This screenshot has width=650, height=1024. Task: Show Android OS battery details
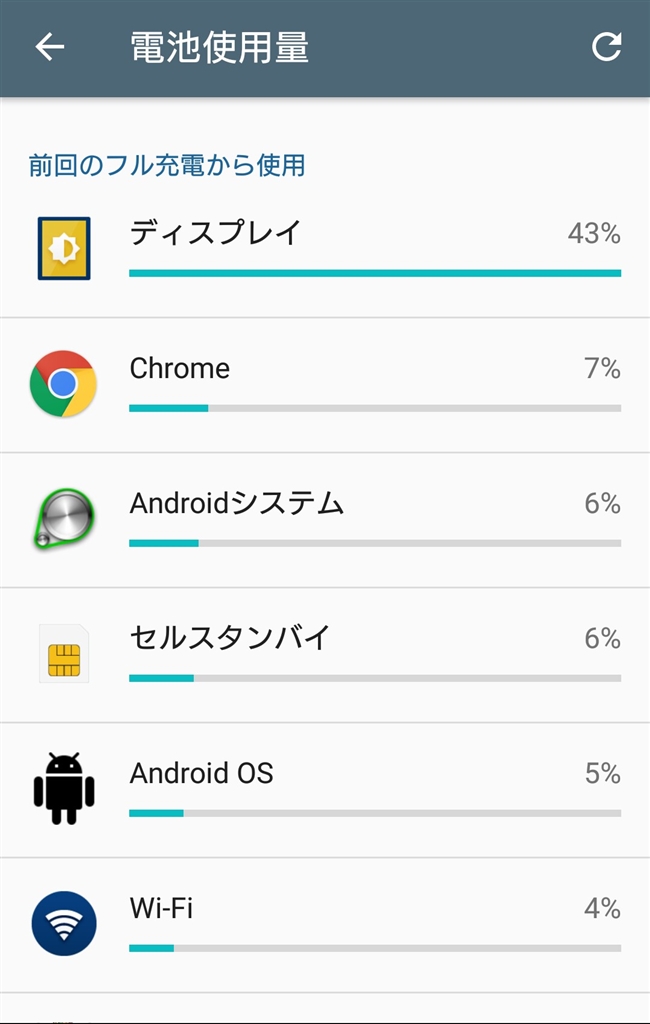pyautogui.click(x=325, y=790)
